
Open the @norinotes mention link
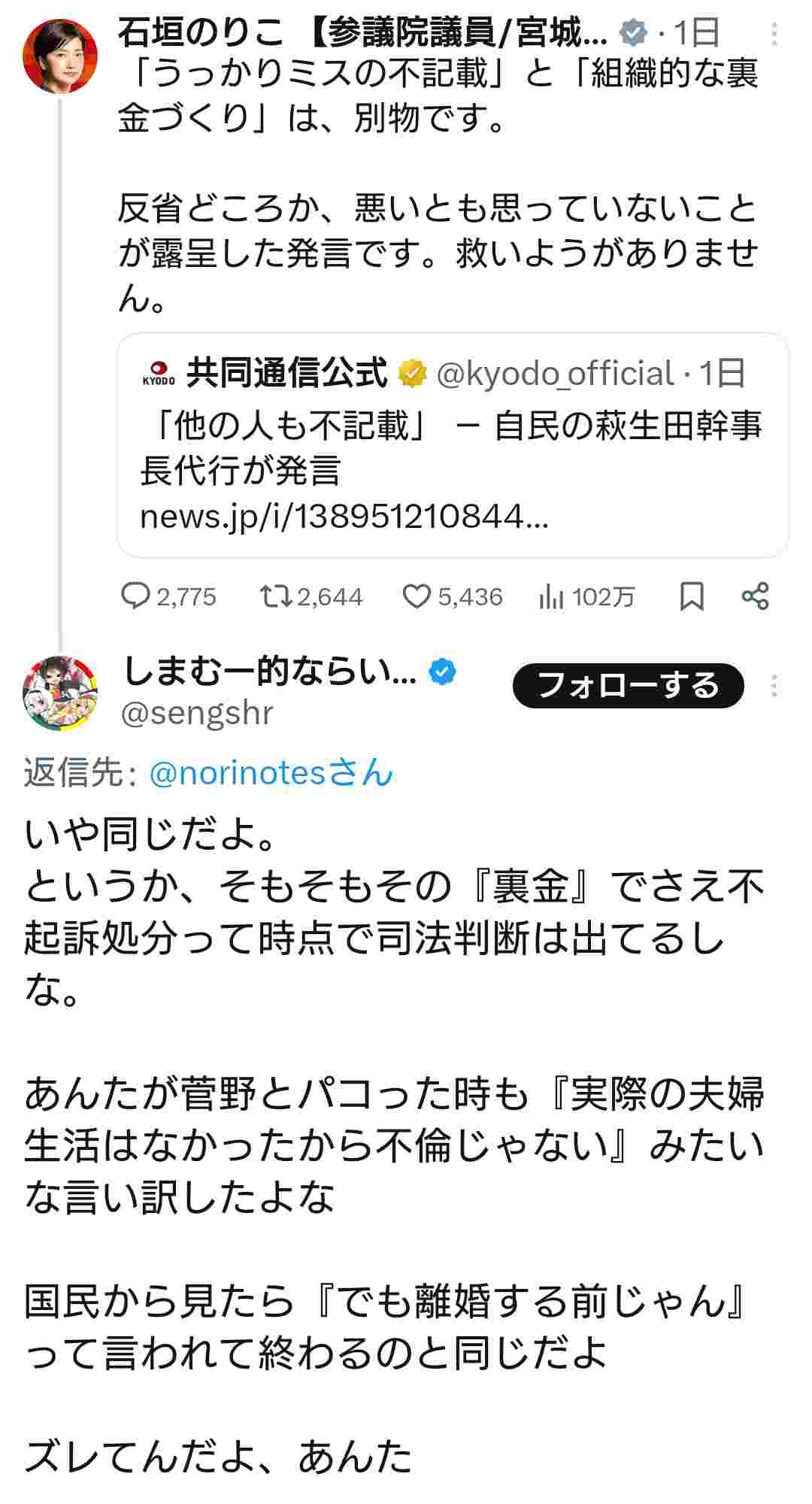(x=271, y=773)
